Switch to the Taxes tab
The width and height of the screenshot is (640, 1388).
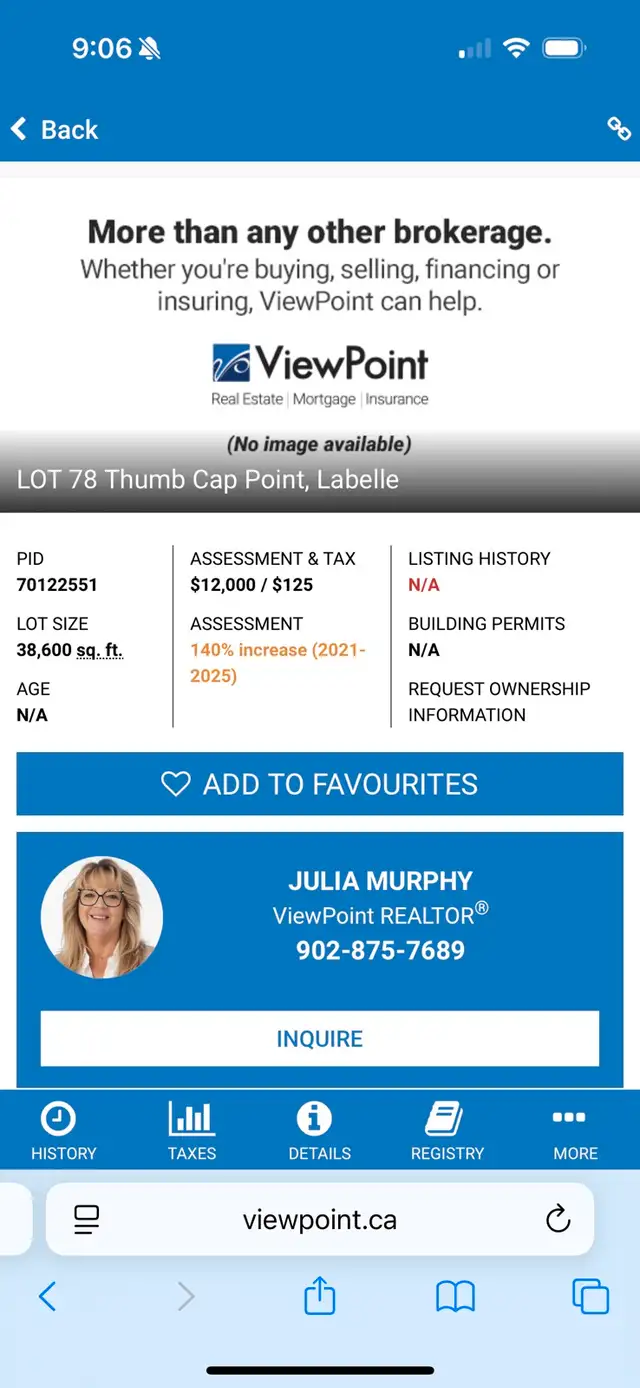[191, 1131]
